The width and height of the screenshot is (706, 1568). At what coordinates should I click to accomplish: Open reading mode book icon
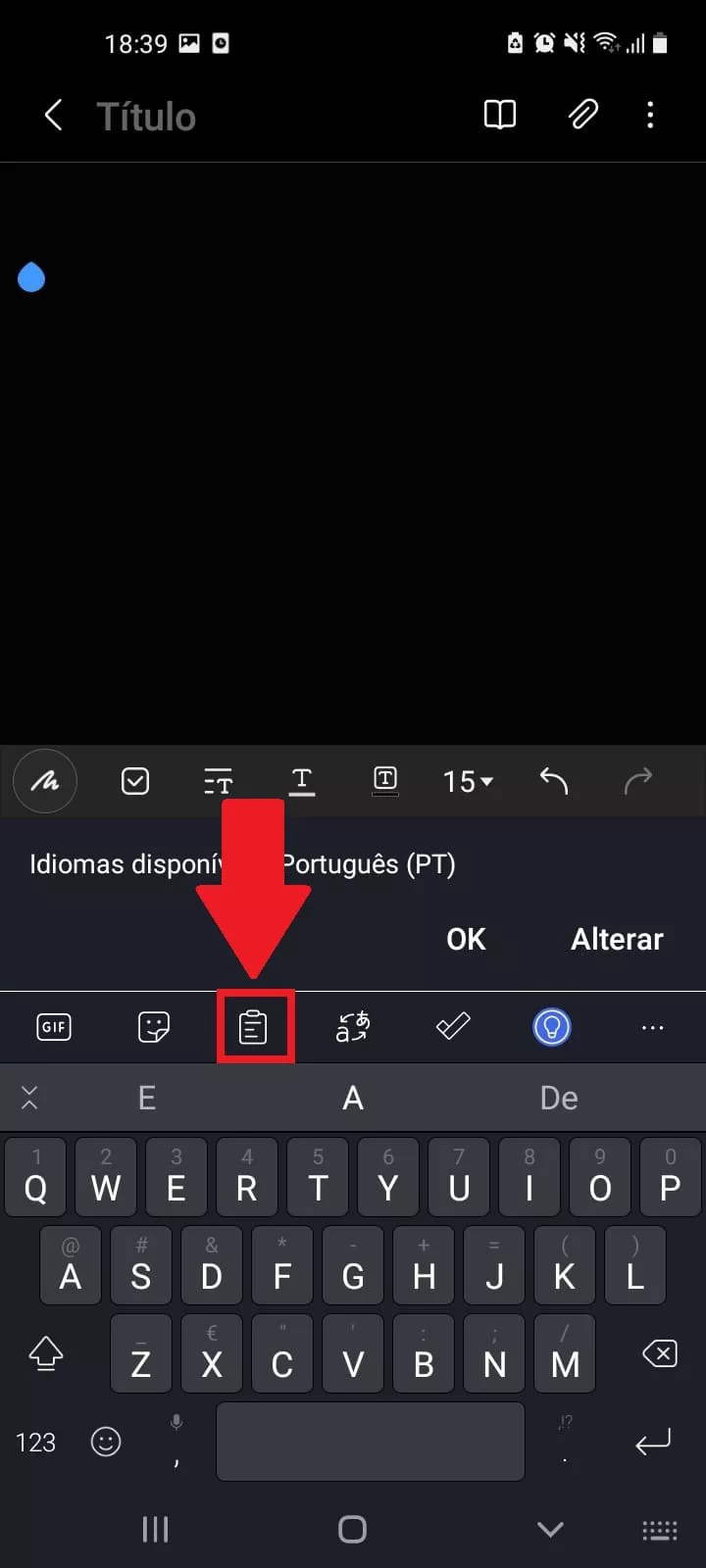click(500, 115)
